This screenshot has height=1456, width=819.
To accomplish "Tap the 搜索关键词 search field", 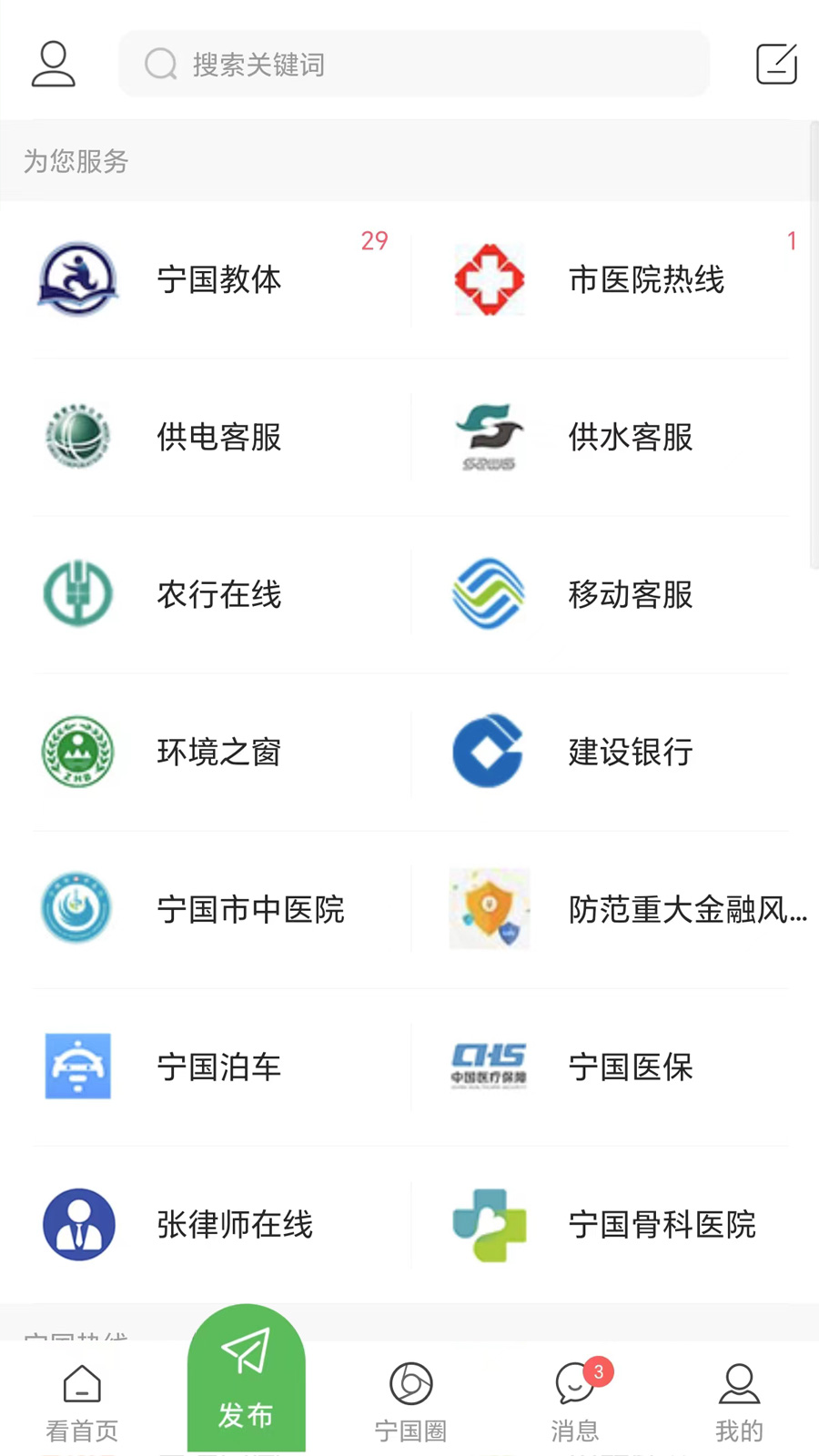I will pyautogui.click(x=414, y=64).
